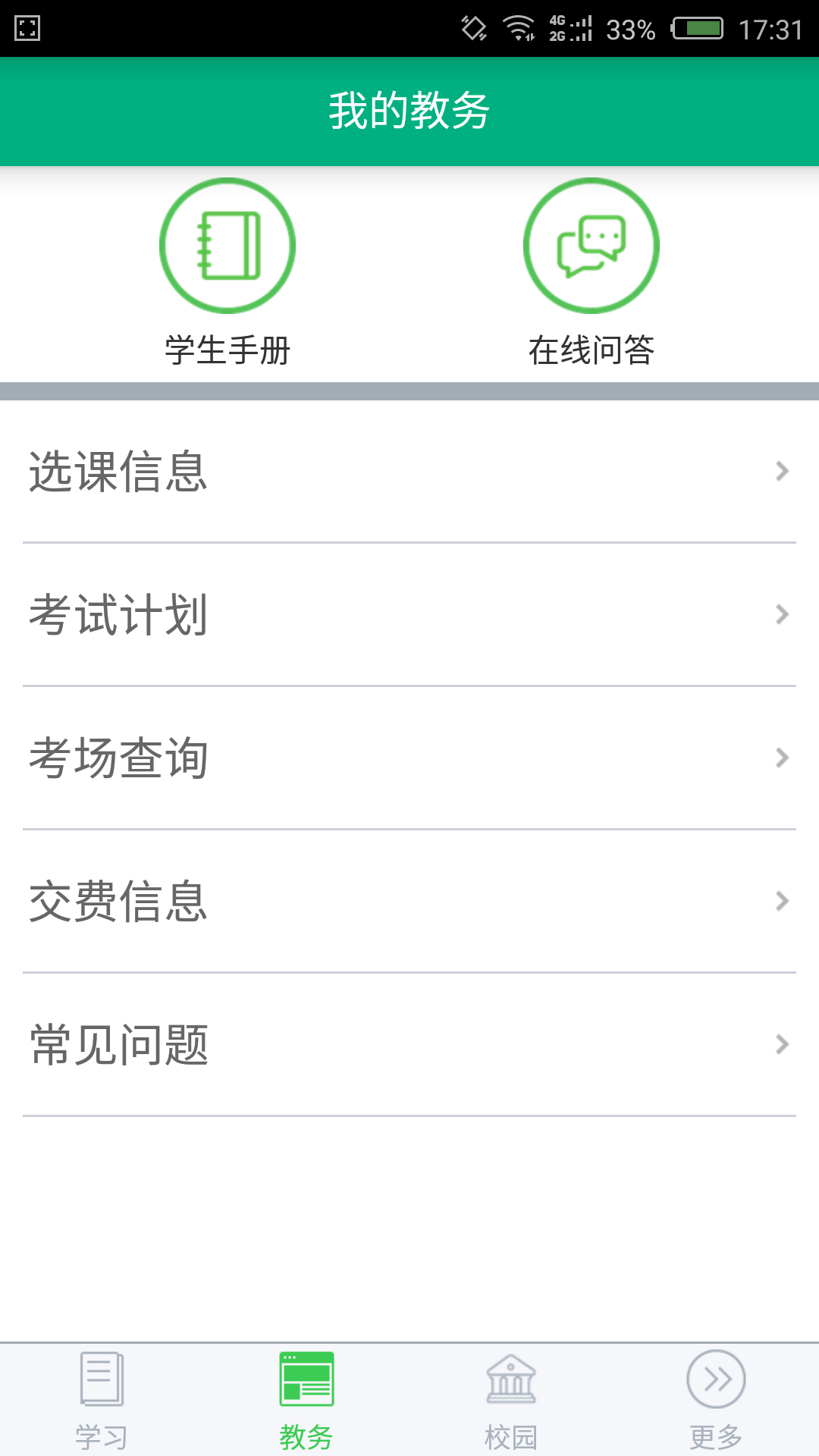Go to the 校园 tab
The image size is (819, 1456).
coord(511,1399)
